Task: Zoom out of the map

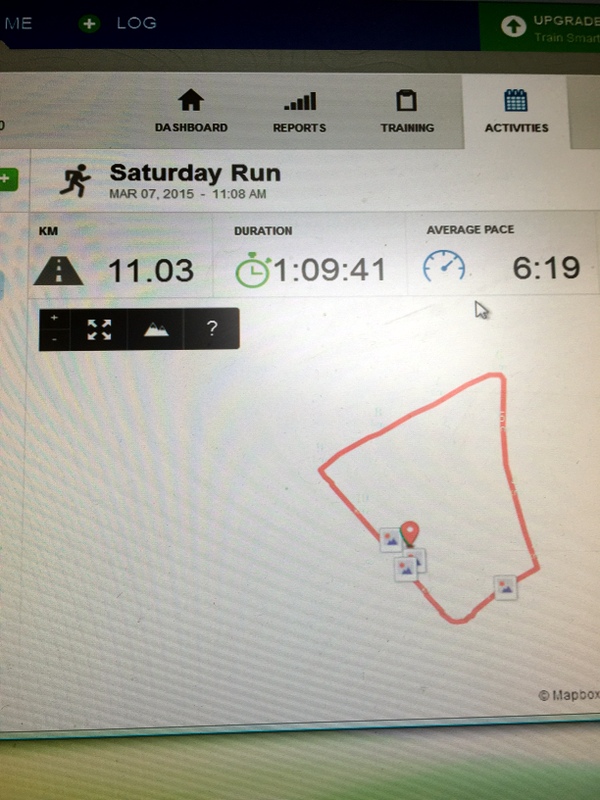Action: tap(54, 339)
